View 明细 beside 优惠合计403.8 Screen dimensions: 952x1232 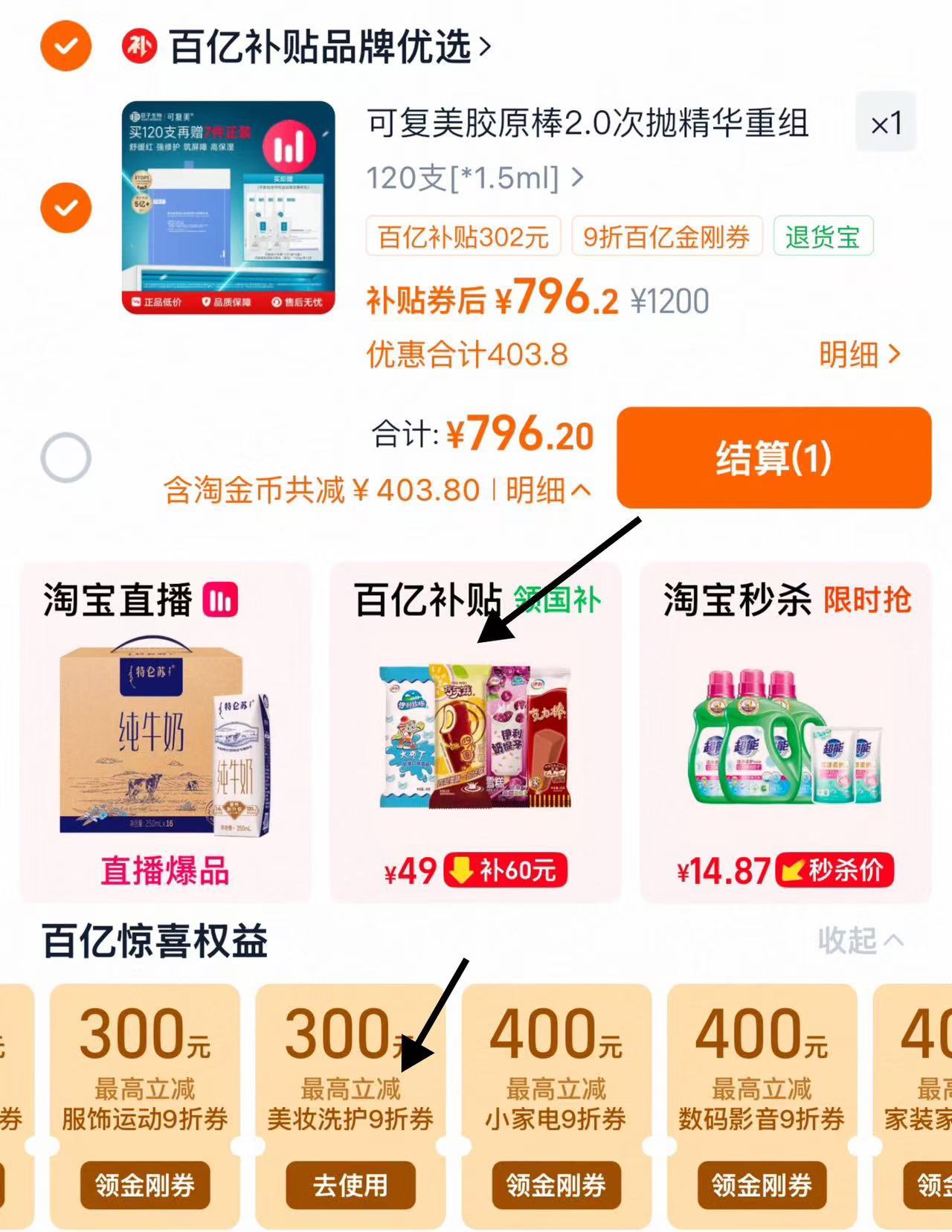coord(859,355)
